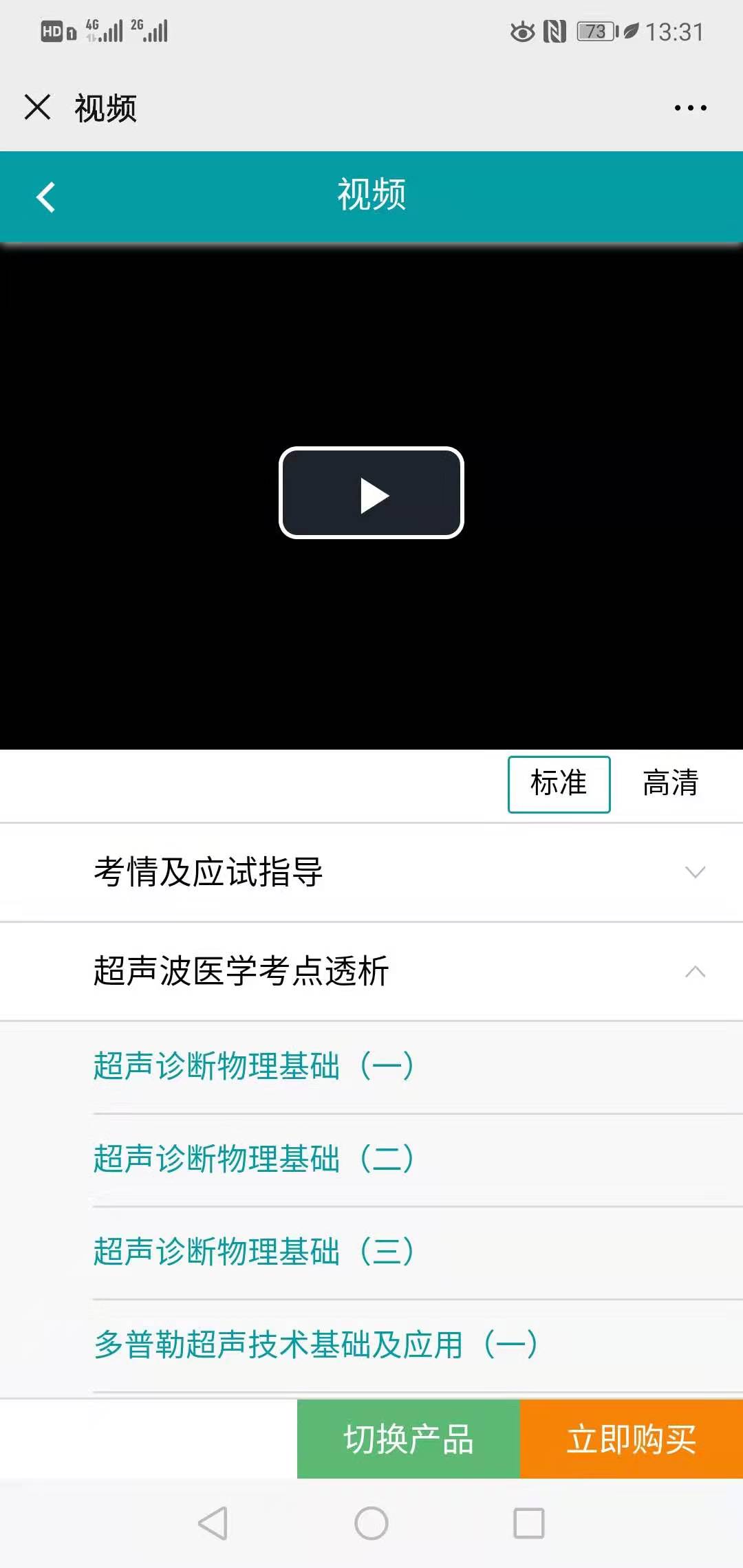Select 标准 video quality
This screenshot has height=1568, width=743.
click(x=559, y=784)
